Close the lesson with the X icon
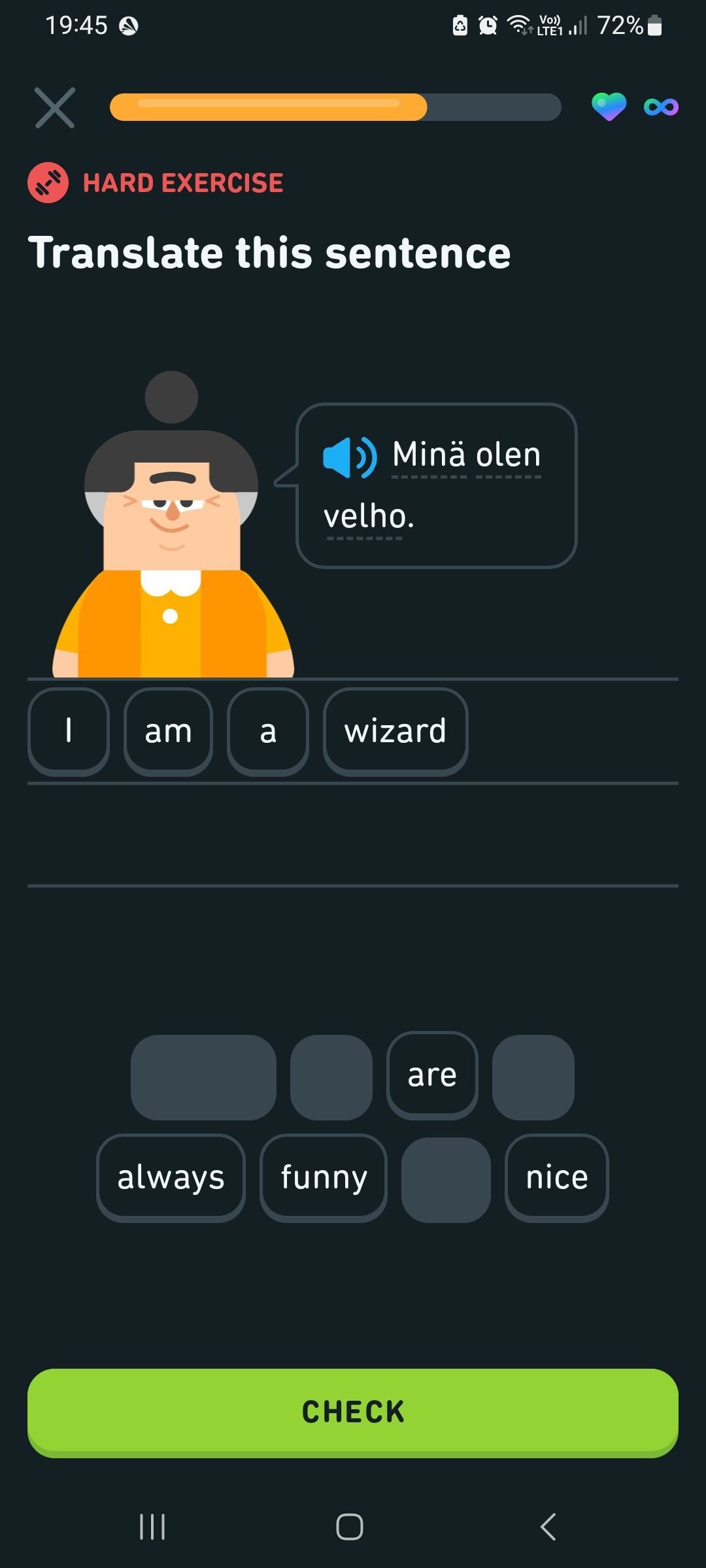 pos(55,108)
